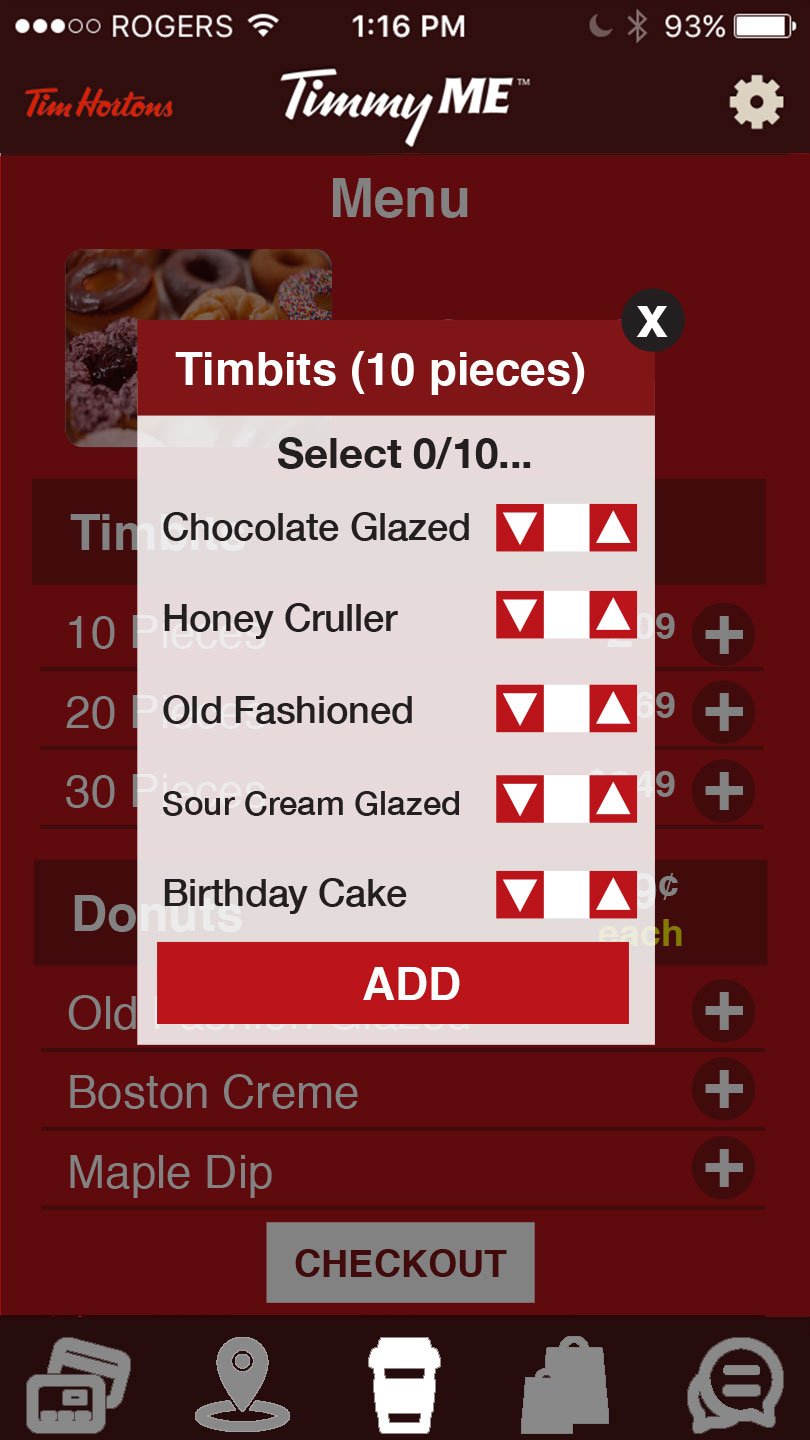Decrease Honey Cruller quantity
The height and width of the screenshot is (1440, 810).
coord(520,616)
